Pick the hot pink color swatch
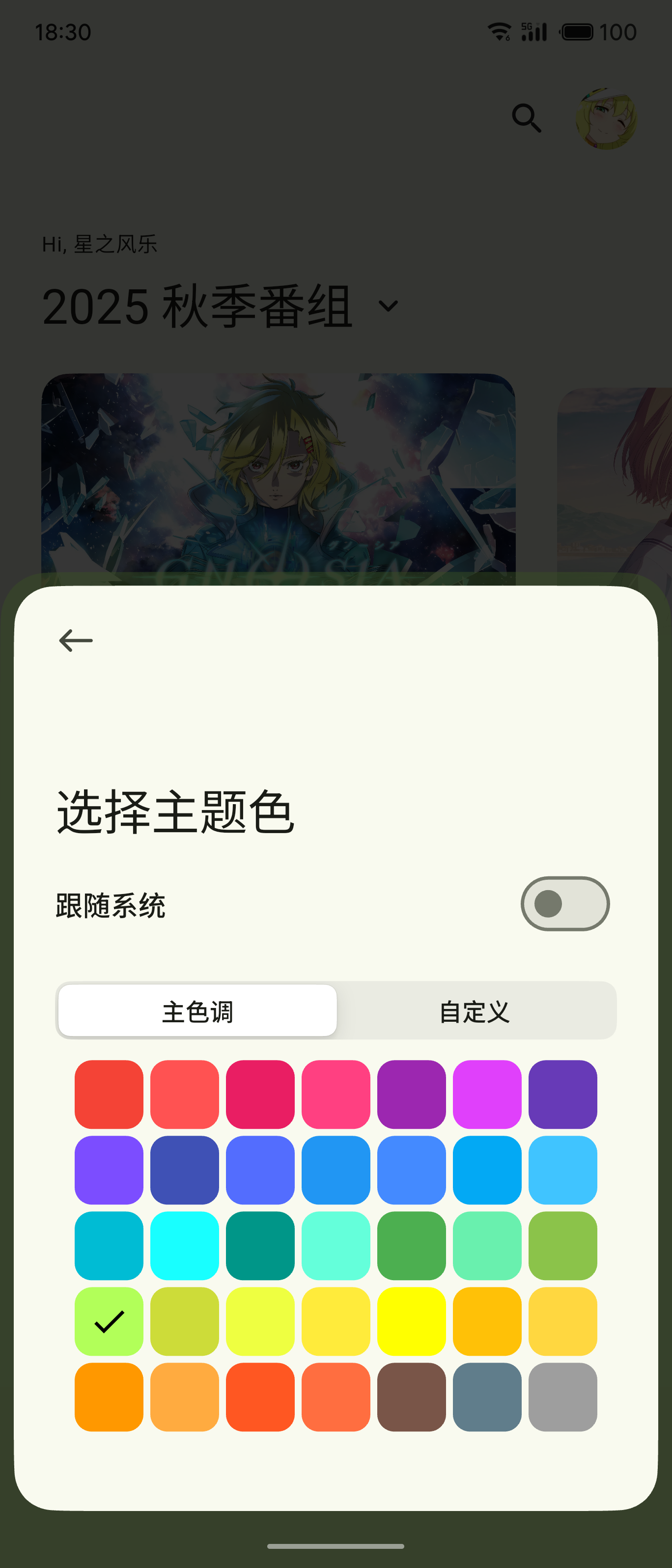 336,1094
